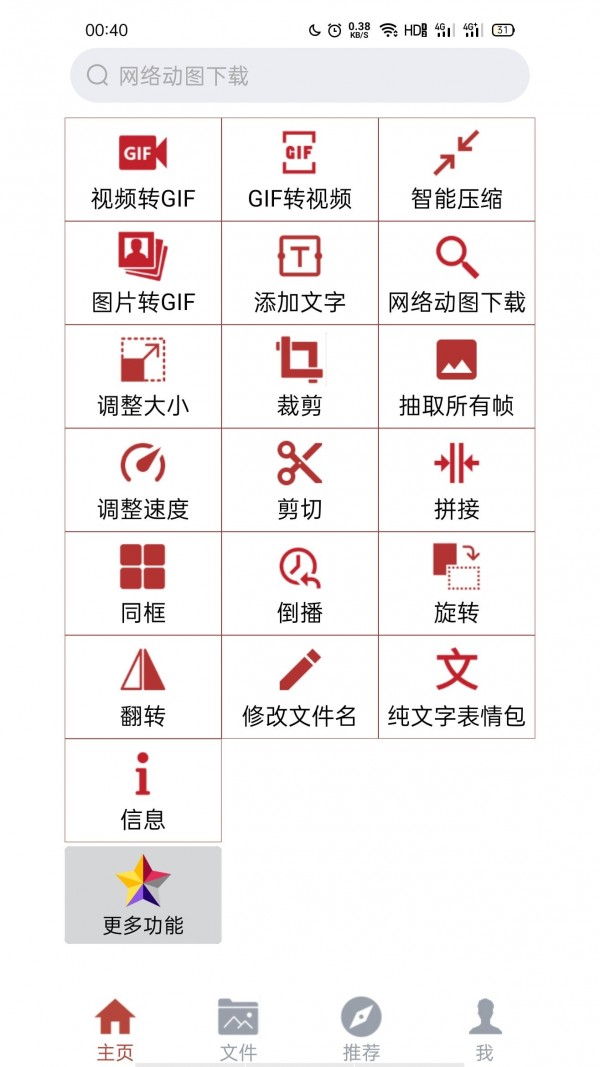The height and width of the screenshot is (1067, 600).
Task: Open 纯文字表情包 maker
Action: coord(457,687)
